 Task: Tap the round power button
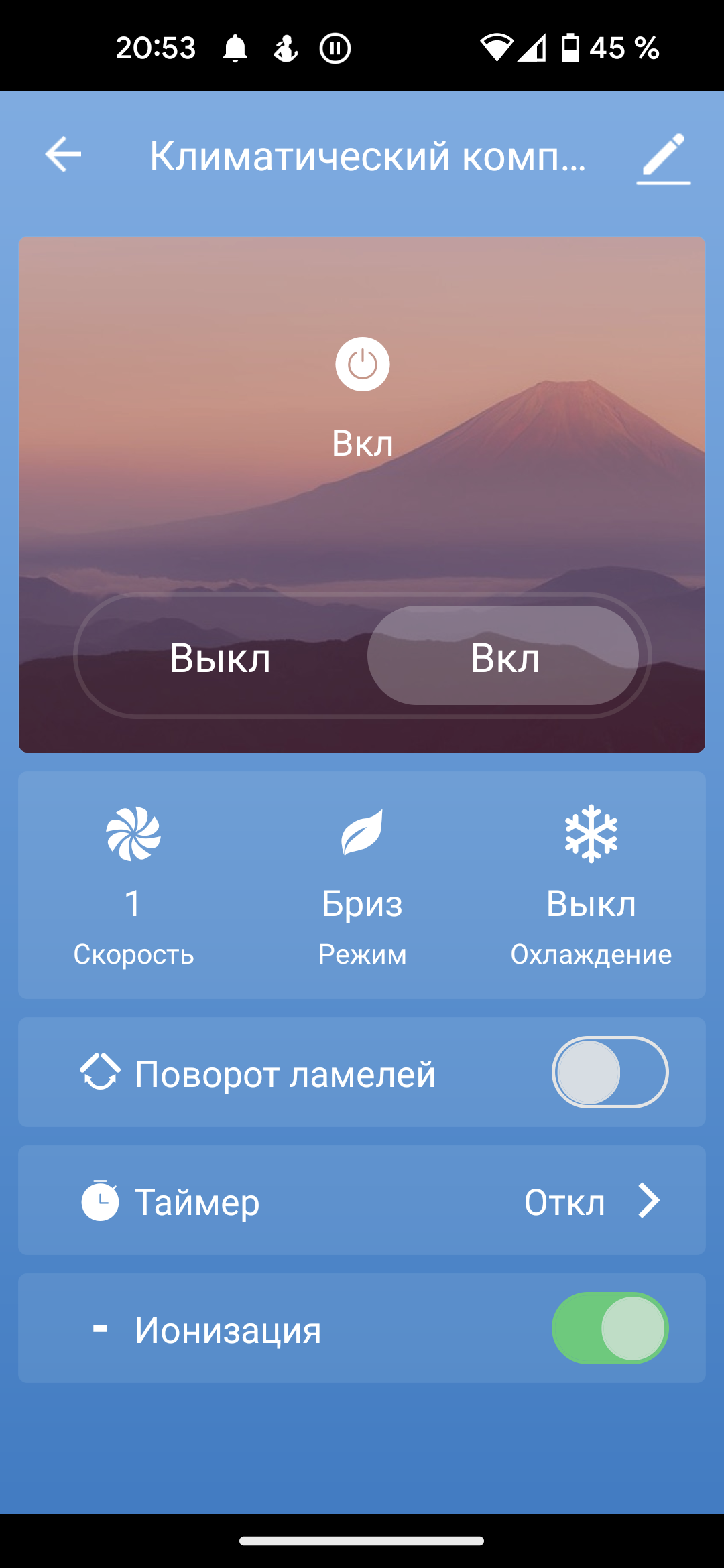[362, 365]
